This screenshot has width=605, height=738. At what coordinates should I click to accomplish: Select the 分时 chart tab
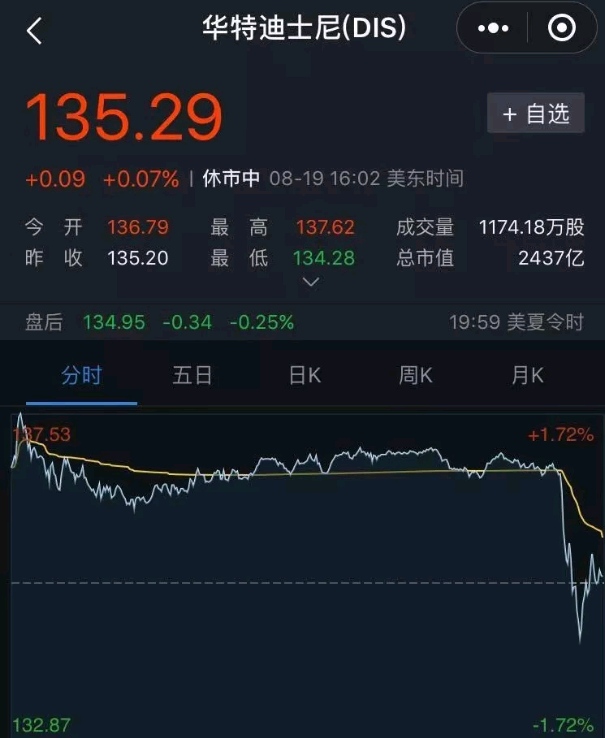(81, 375)
